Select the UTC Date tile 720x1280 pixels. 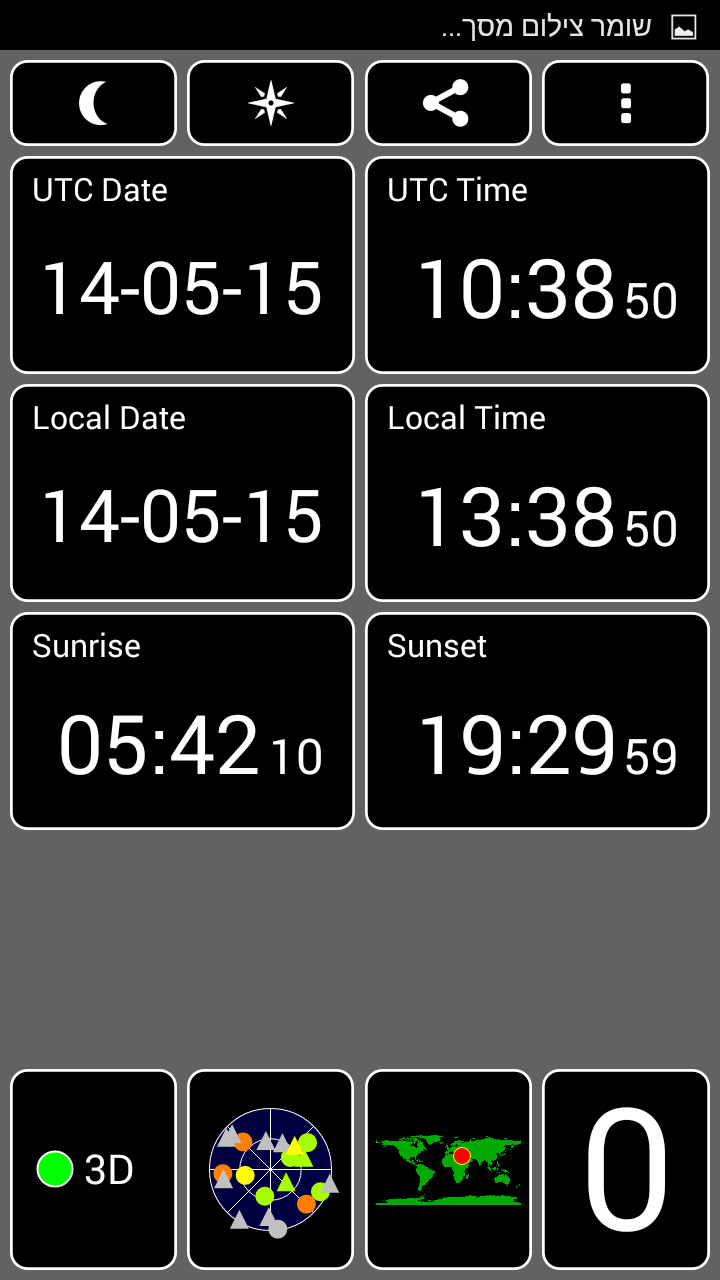182,263
